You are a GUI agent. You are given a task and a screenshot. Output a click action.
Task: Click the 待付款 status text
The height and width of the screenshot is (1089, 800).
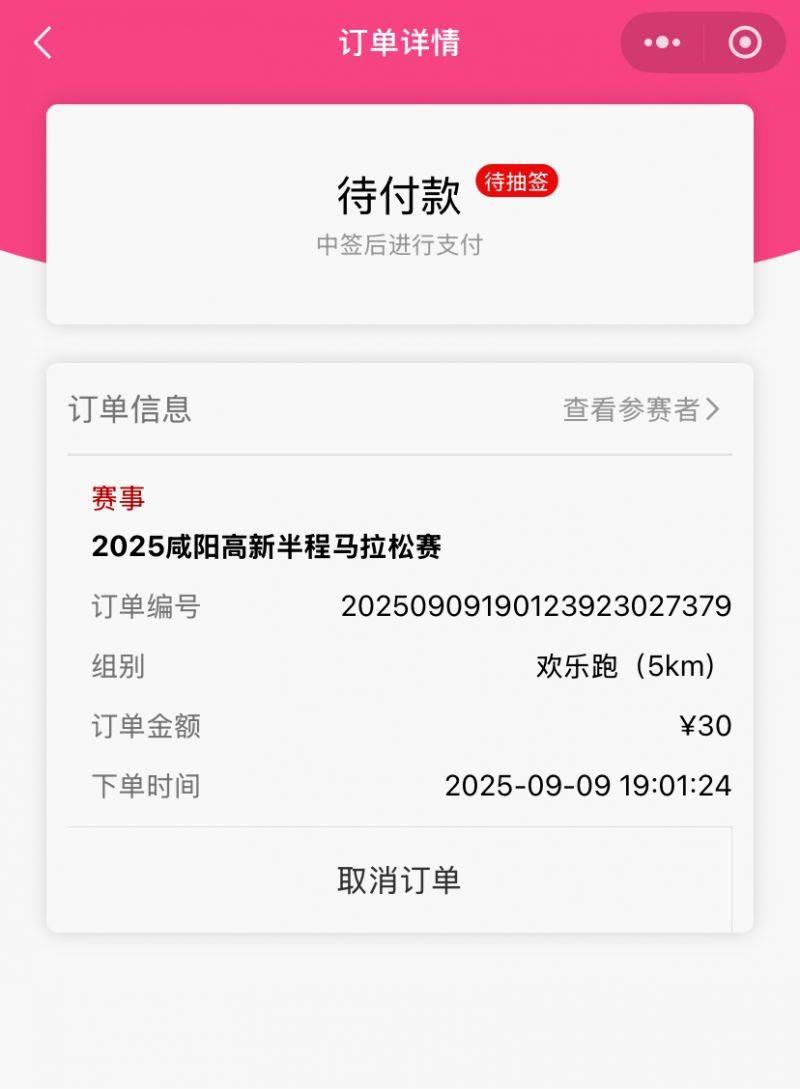click(x=398, y=196)
